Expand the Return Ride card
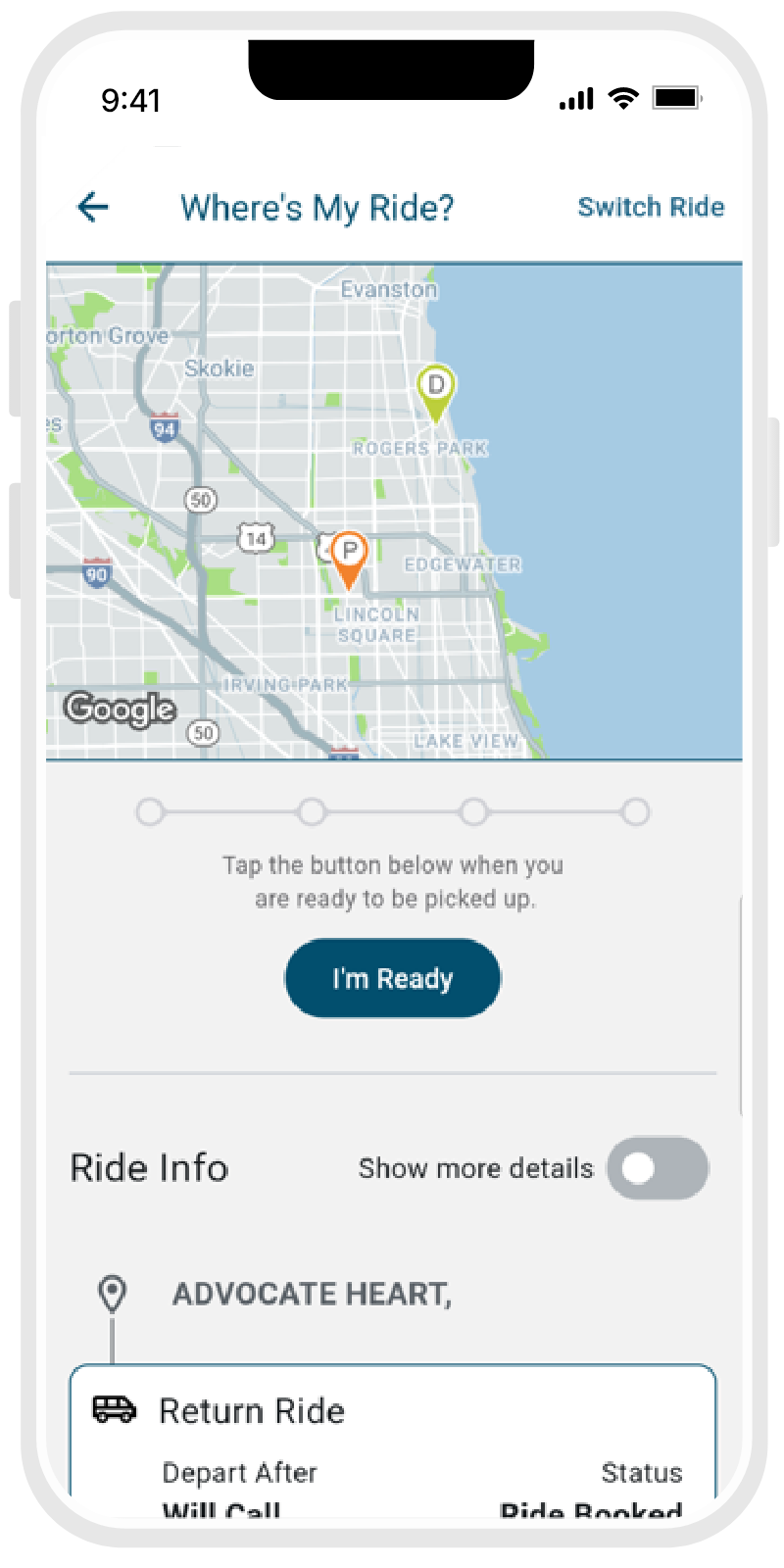The width and height of the screenshot is (784, 1568). (392, 1410)
